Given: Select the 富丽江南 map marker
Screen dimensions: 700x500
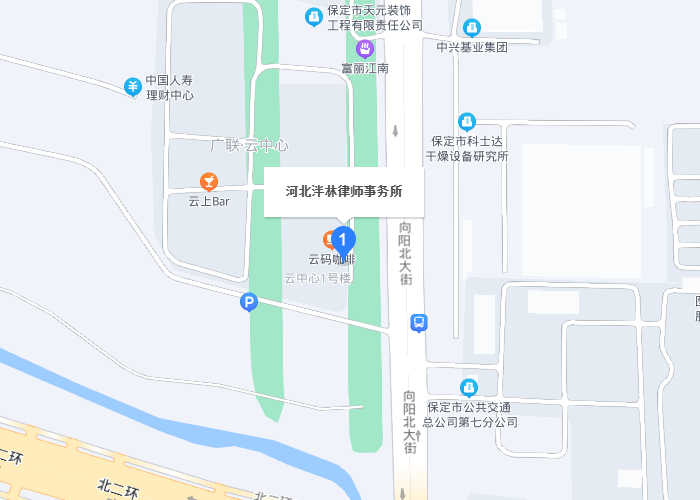Looking at the screenshot, I should 365,48.
